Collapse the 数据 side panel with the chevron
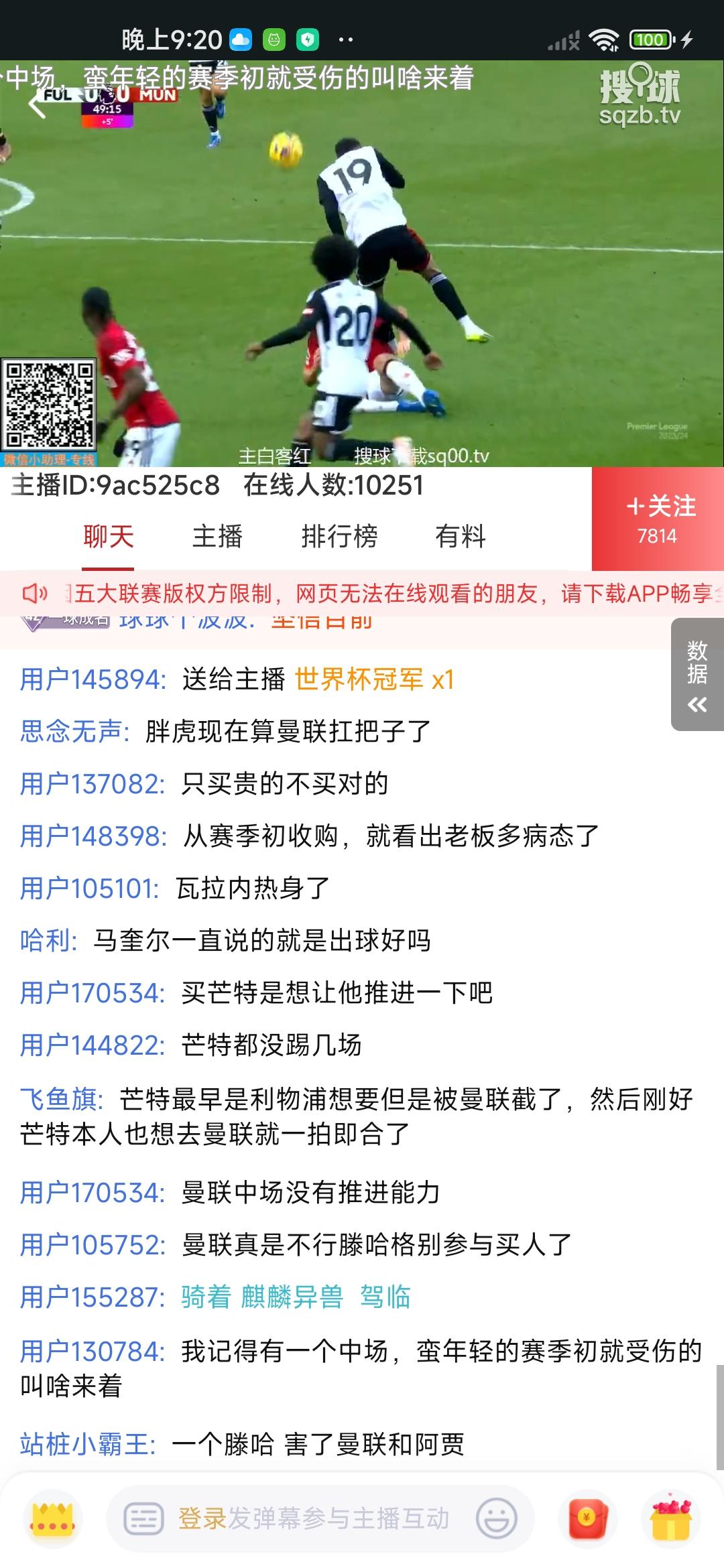The image size is (724, 1568). [698, 705]
